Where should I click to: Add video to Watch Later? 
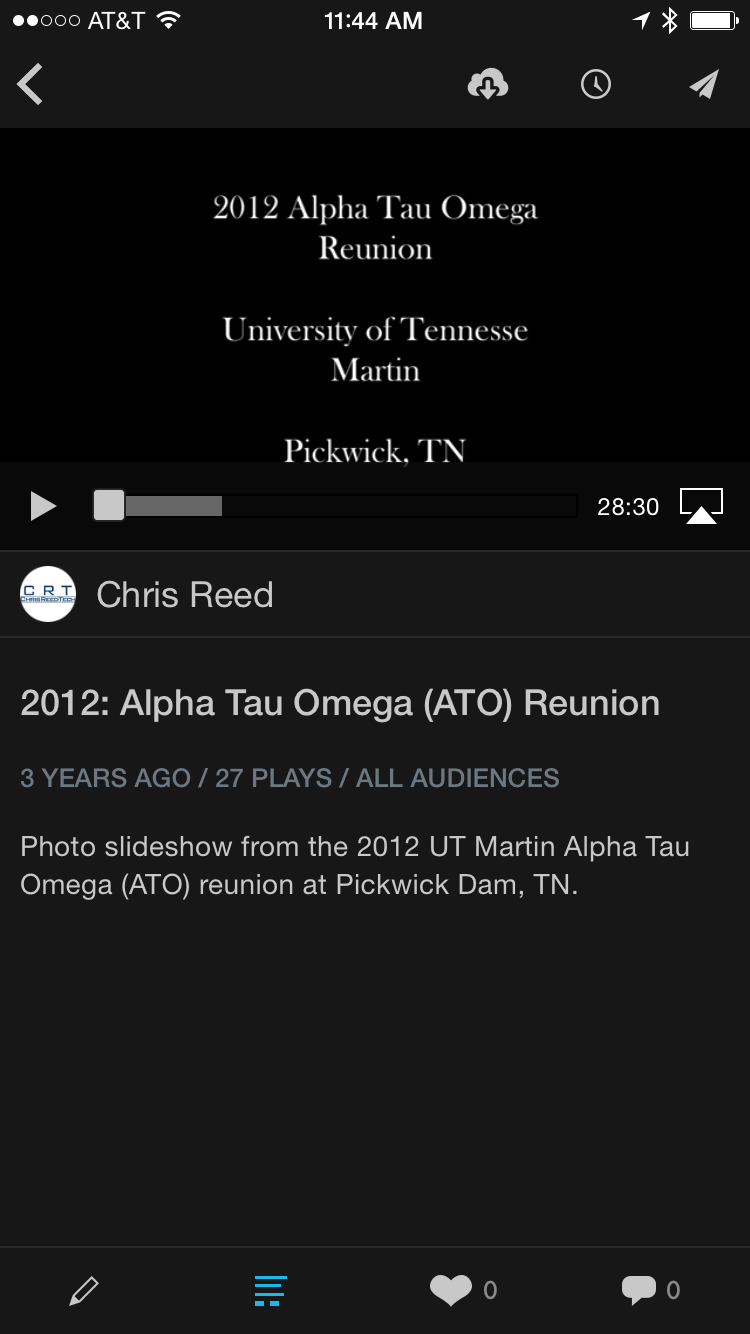point(596,85)
